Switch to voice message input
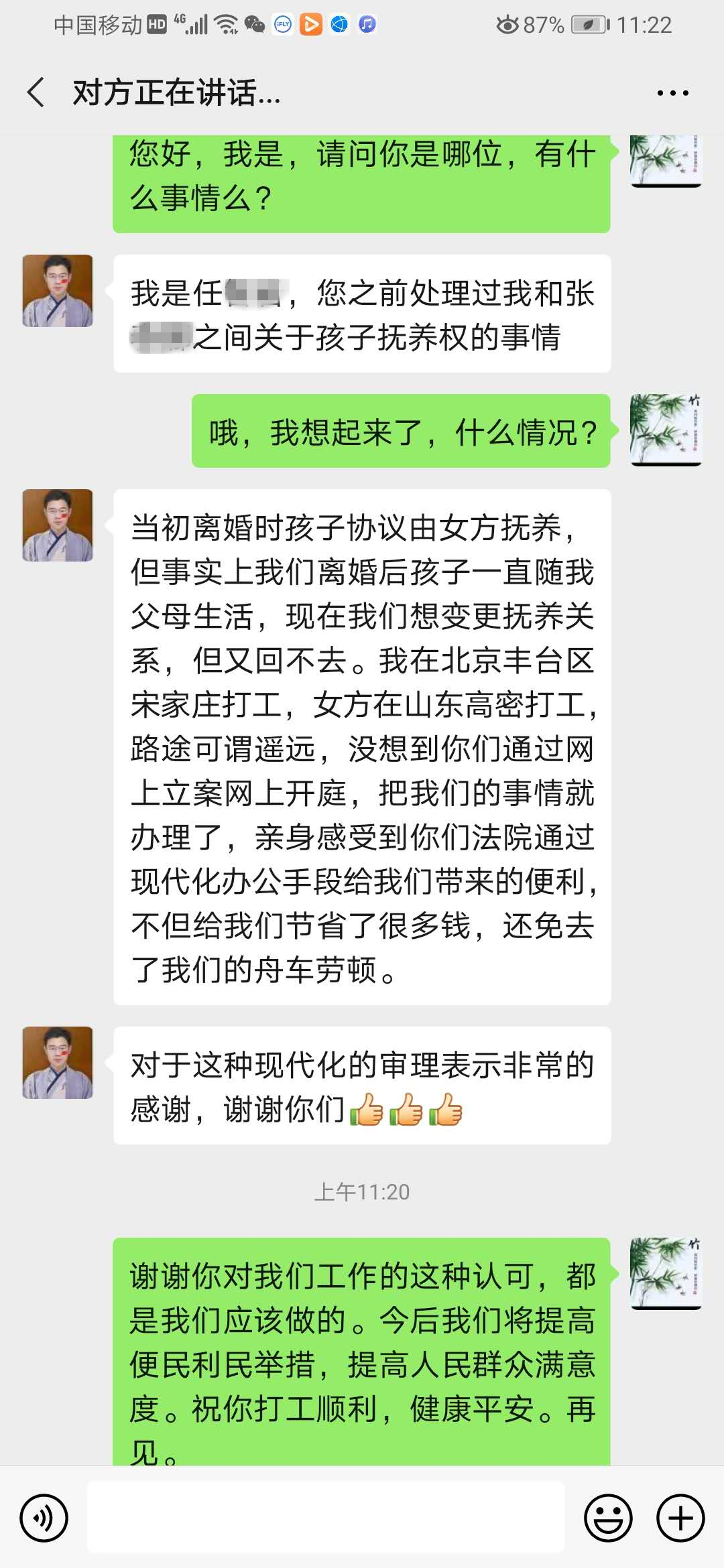 pyautogui.click(x=44, y=1518)
